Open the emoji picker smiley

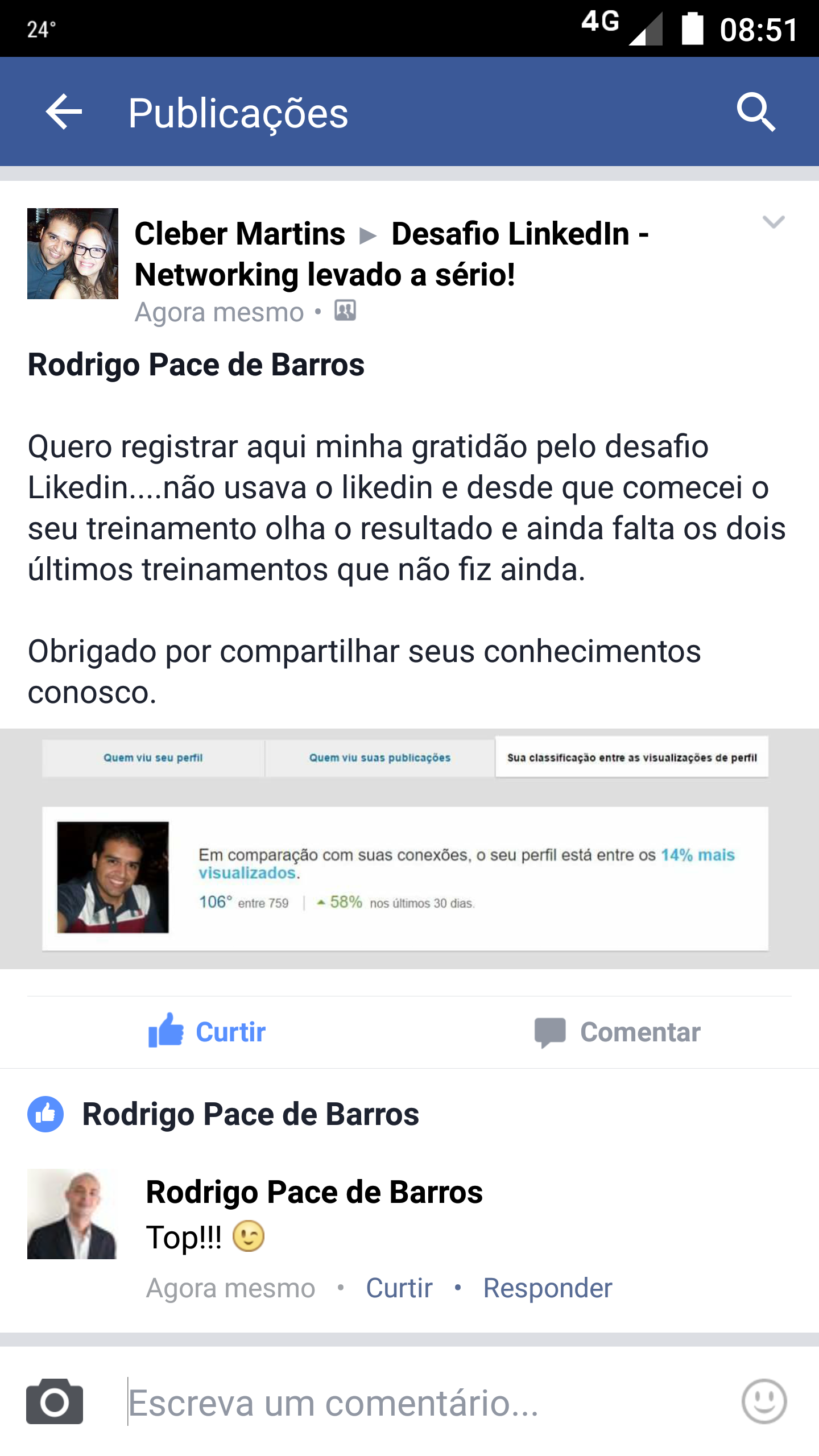click(x=764, y=1402)
